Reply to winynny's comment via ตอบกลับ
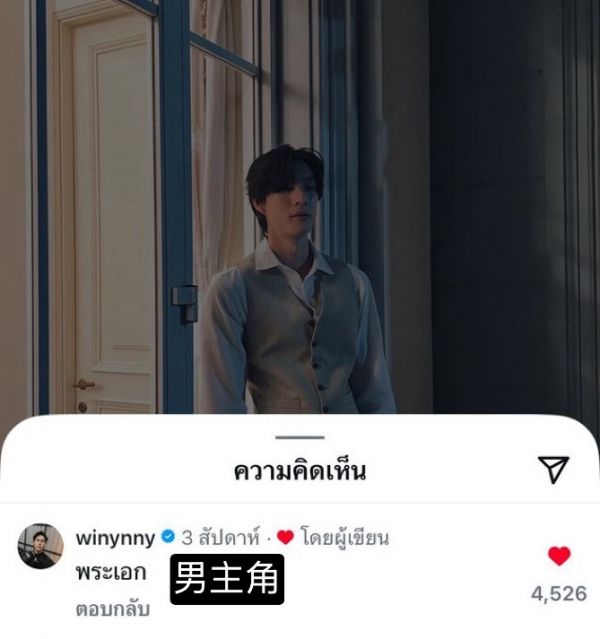Image resolution: width=600 pixels, height=639 pixels. [112, 609]
